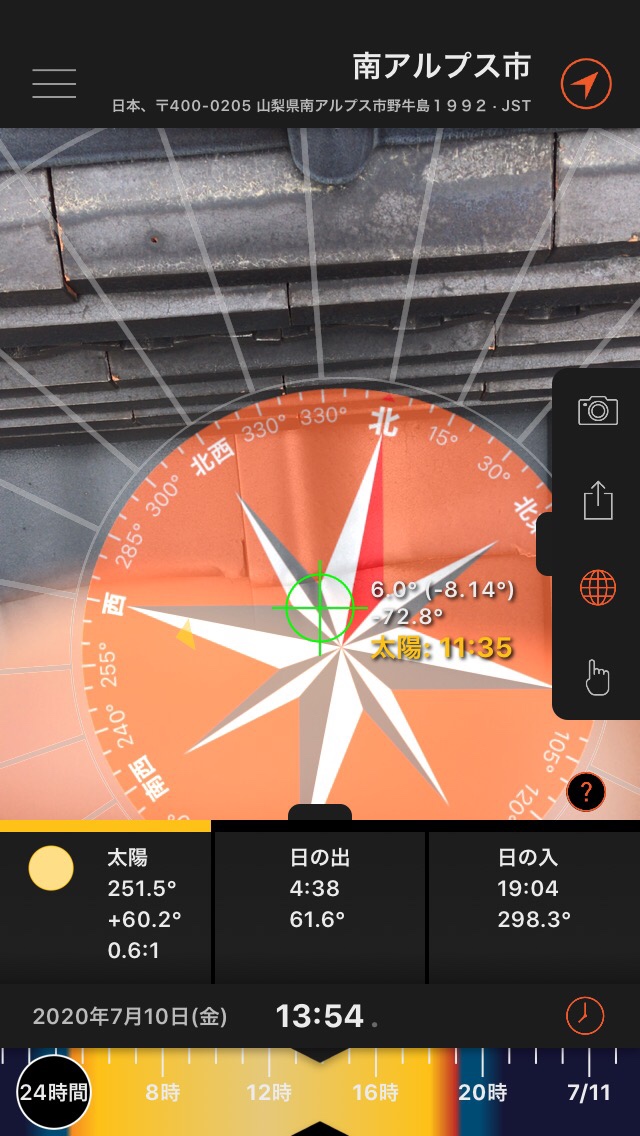
Task: Take a photo with camera icon
Action: coord(598,411)
